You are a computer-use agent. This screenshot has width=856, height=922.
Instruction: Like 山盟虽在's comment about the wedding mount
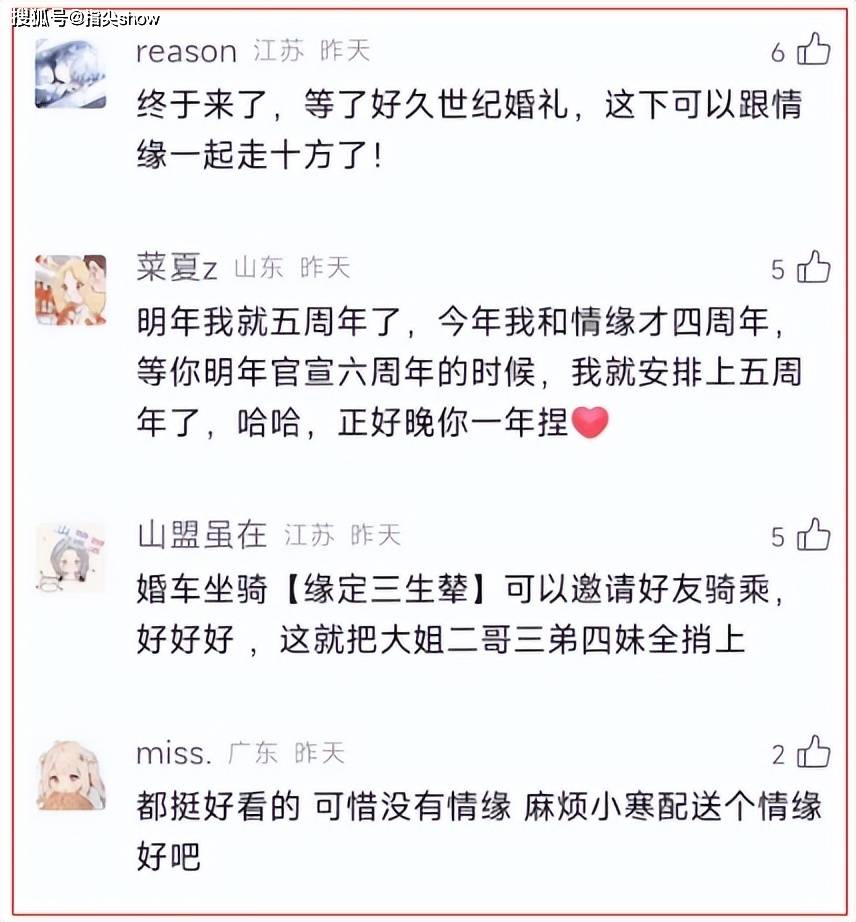pos(813,535)
